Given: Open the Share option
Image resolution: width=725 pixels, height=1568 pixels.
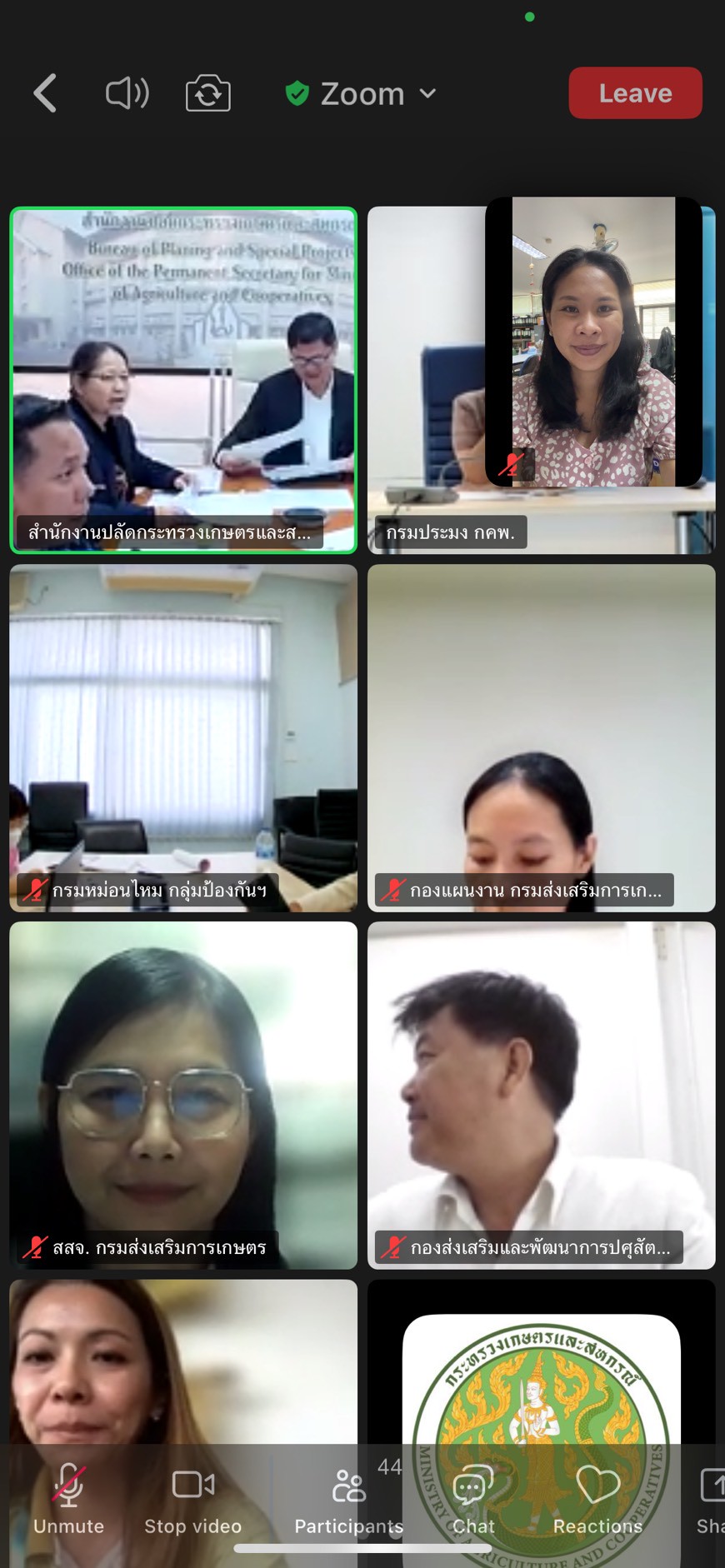Looking at the screenshot, I should point(711,1500).
